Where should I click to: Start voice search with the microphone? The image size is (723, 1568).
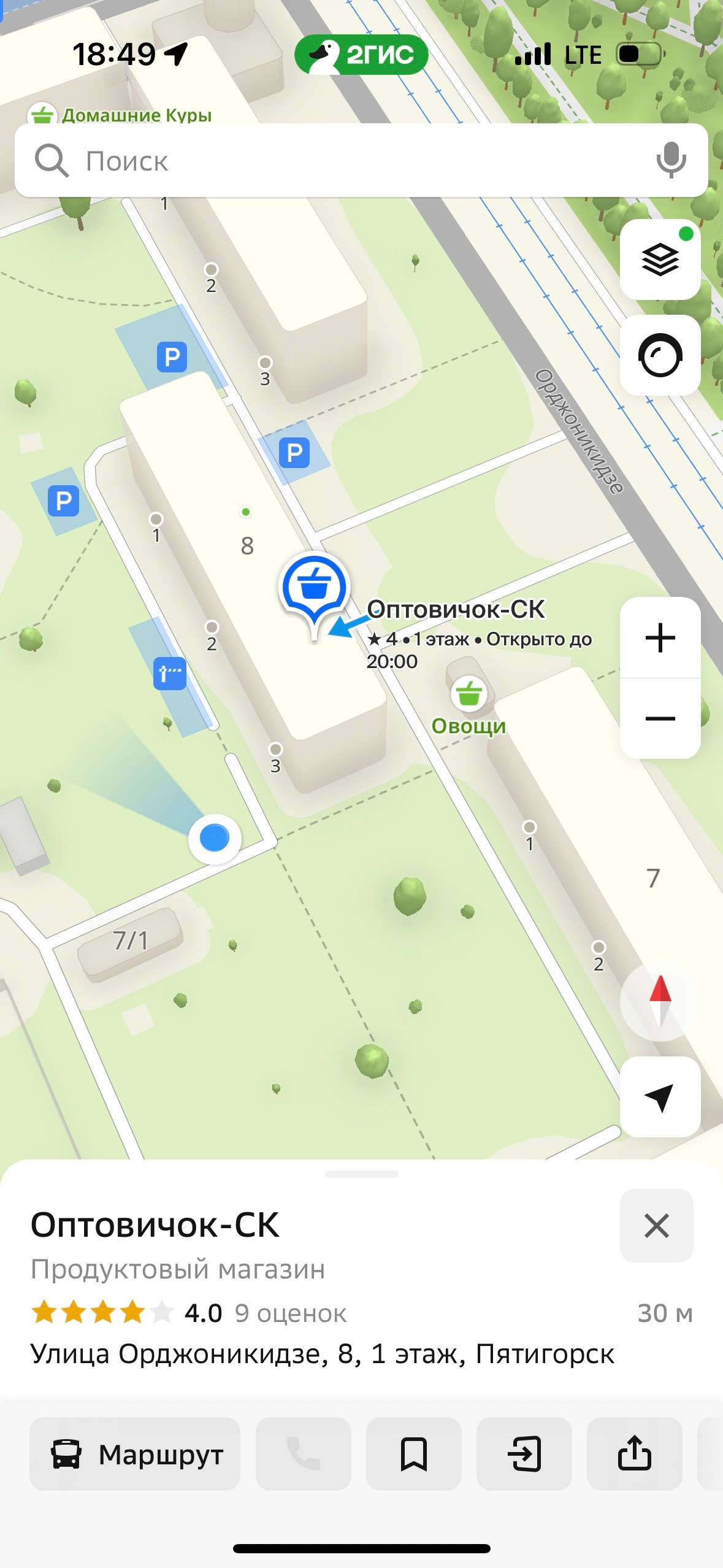[x=671, y=160]
